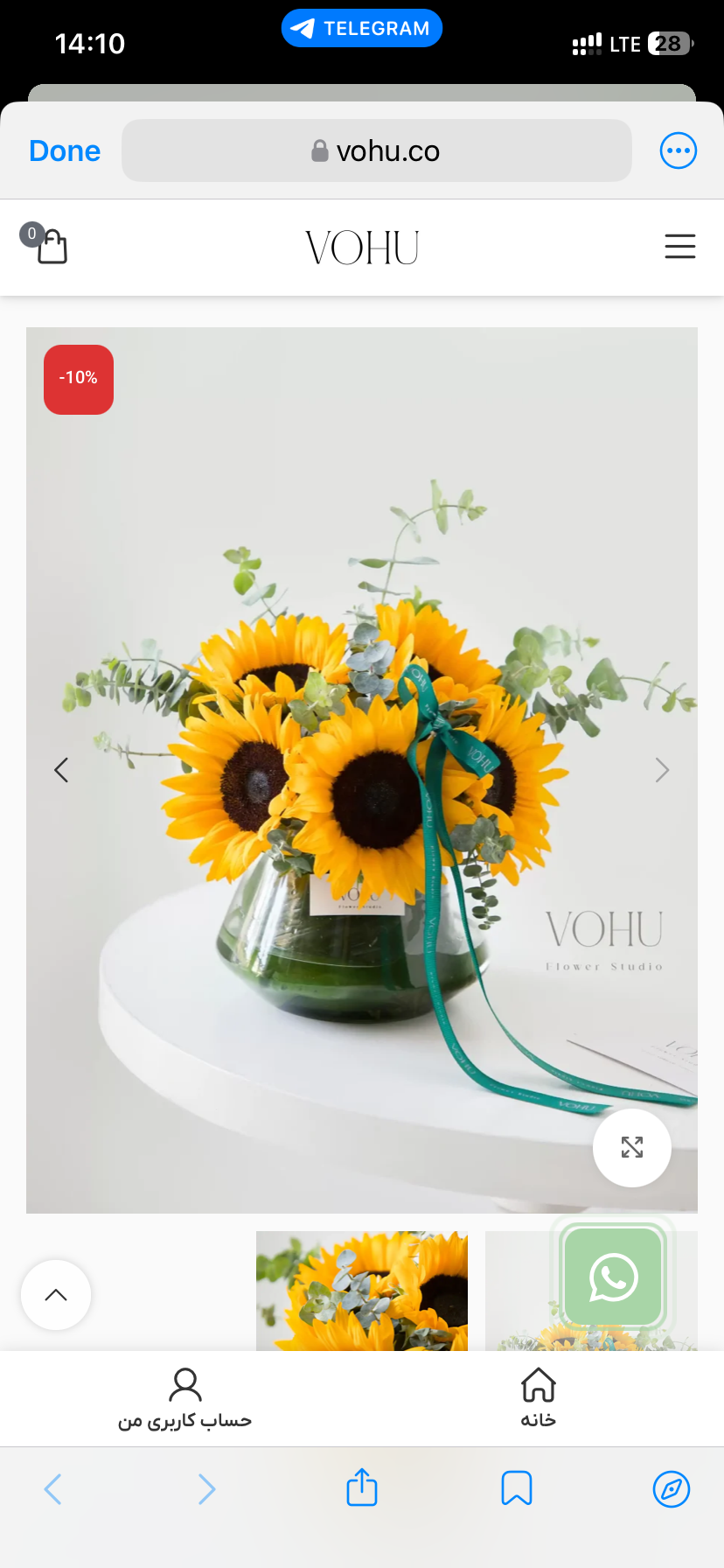Viewport: 724px width, 1568px height.
Task: Open the hamburger menu
Action: pos(679,246)
